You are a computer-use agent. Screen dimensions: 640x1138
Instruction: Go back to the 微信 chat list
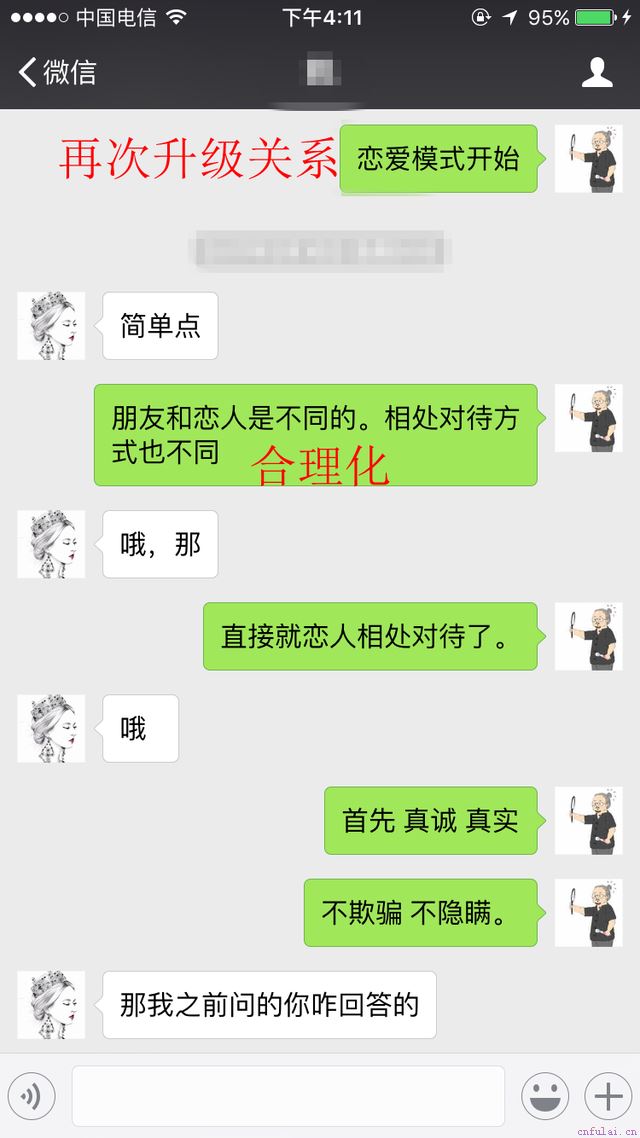point(57,72)
